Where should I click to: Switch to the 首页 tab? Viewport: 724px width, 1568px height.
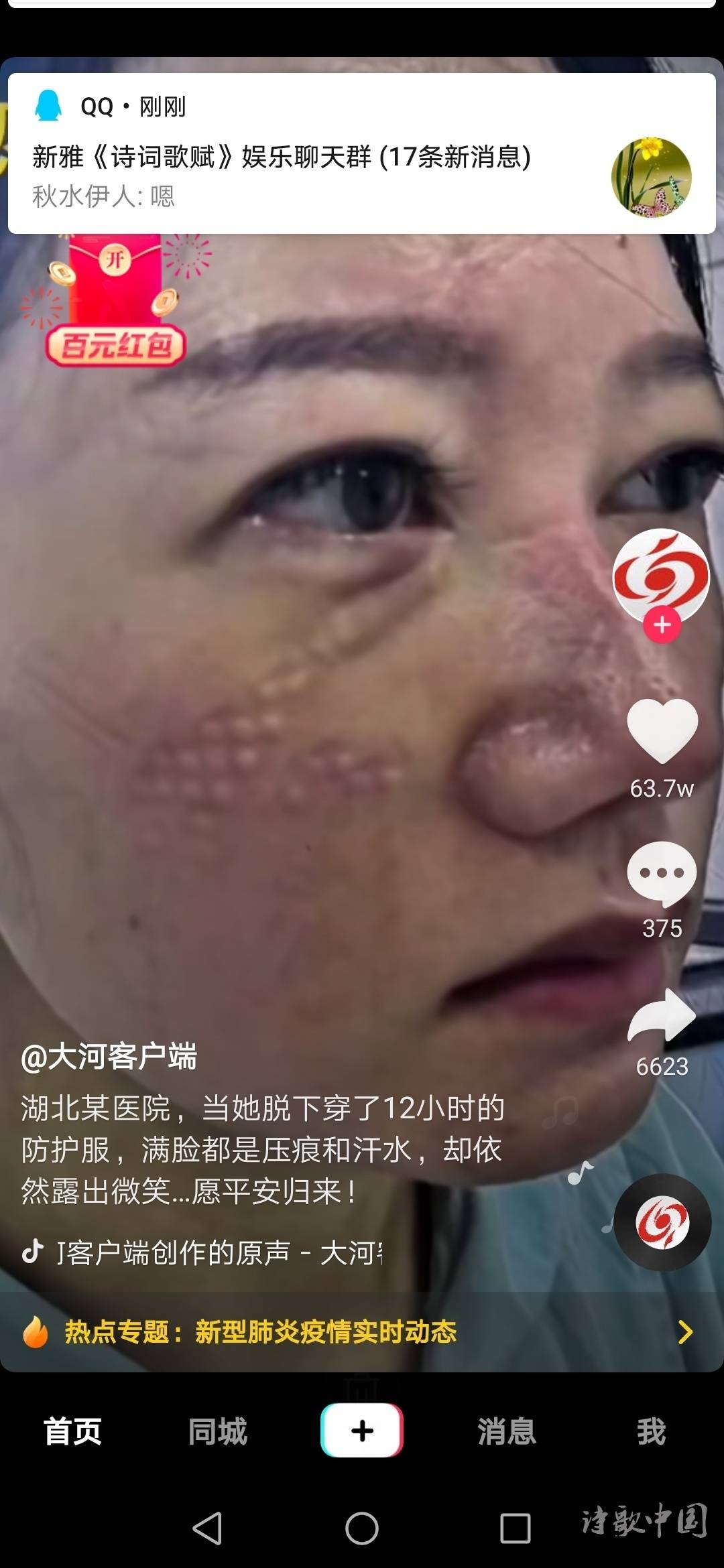72,1431
